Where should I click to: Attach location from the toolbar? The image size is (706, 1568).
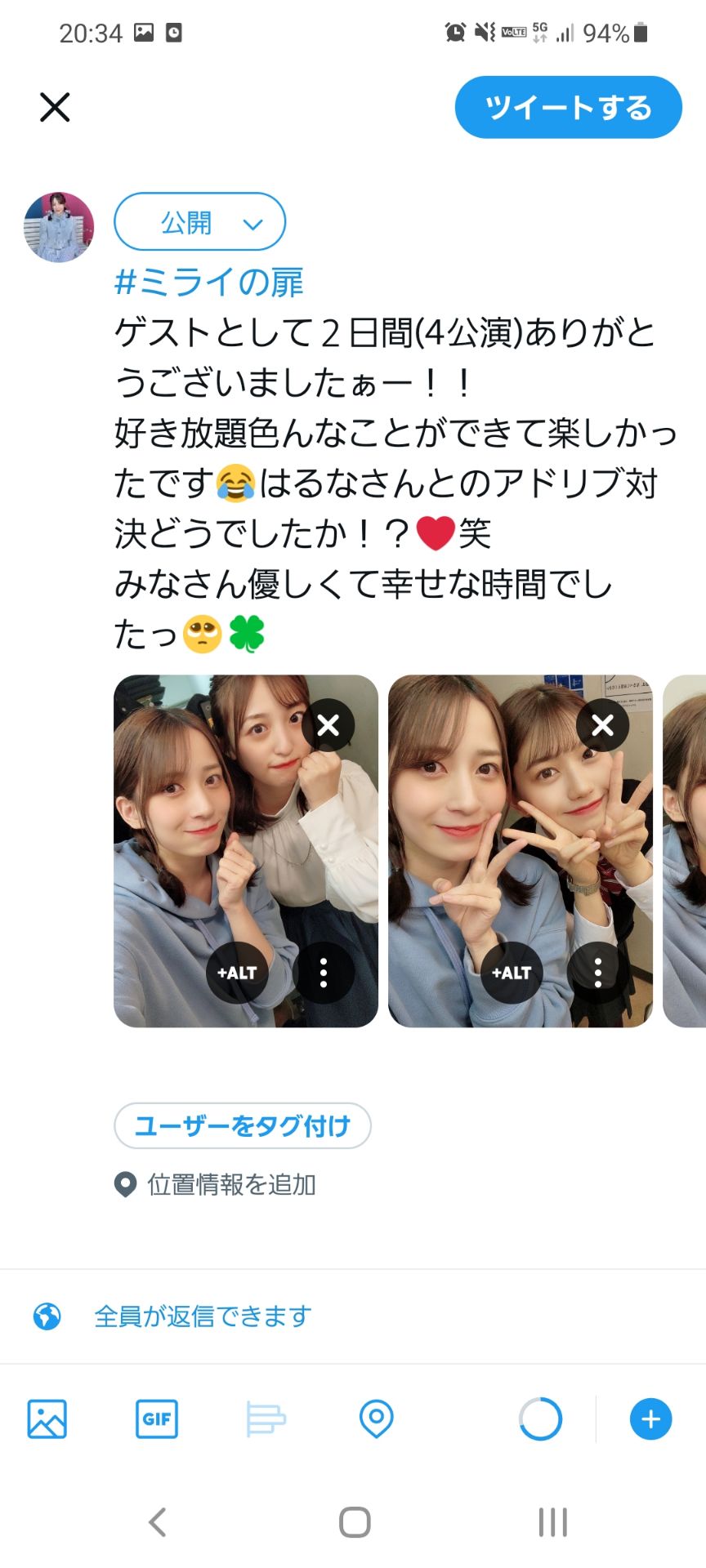[376, 1419]
